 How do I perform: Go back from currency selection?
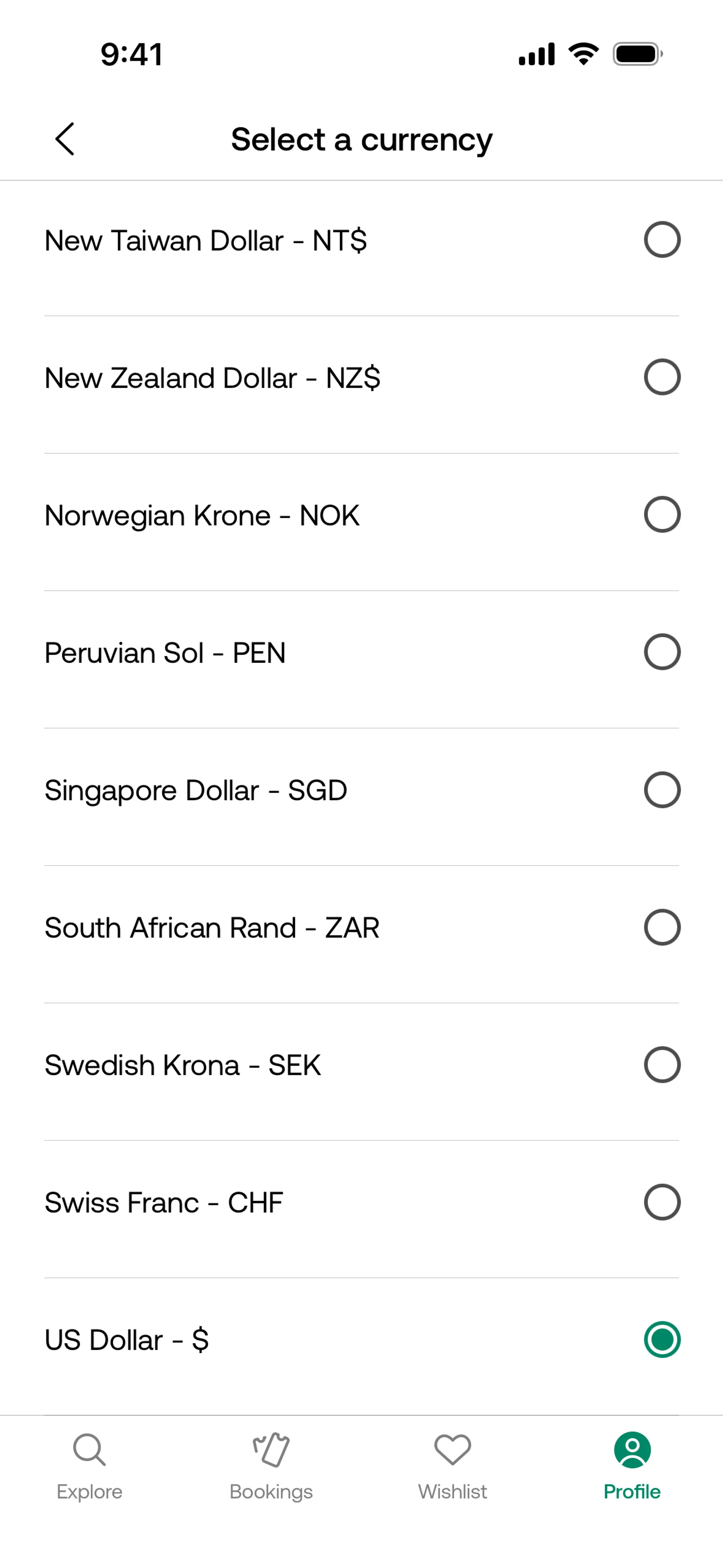(64, 139)
